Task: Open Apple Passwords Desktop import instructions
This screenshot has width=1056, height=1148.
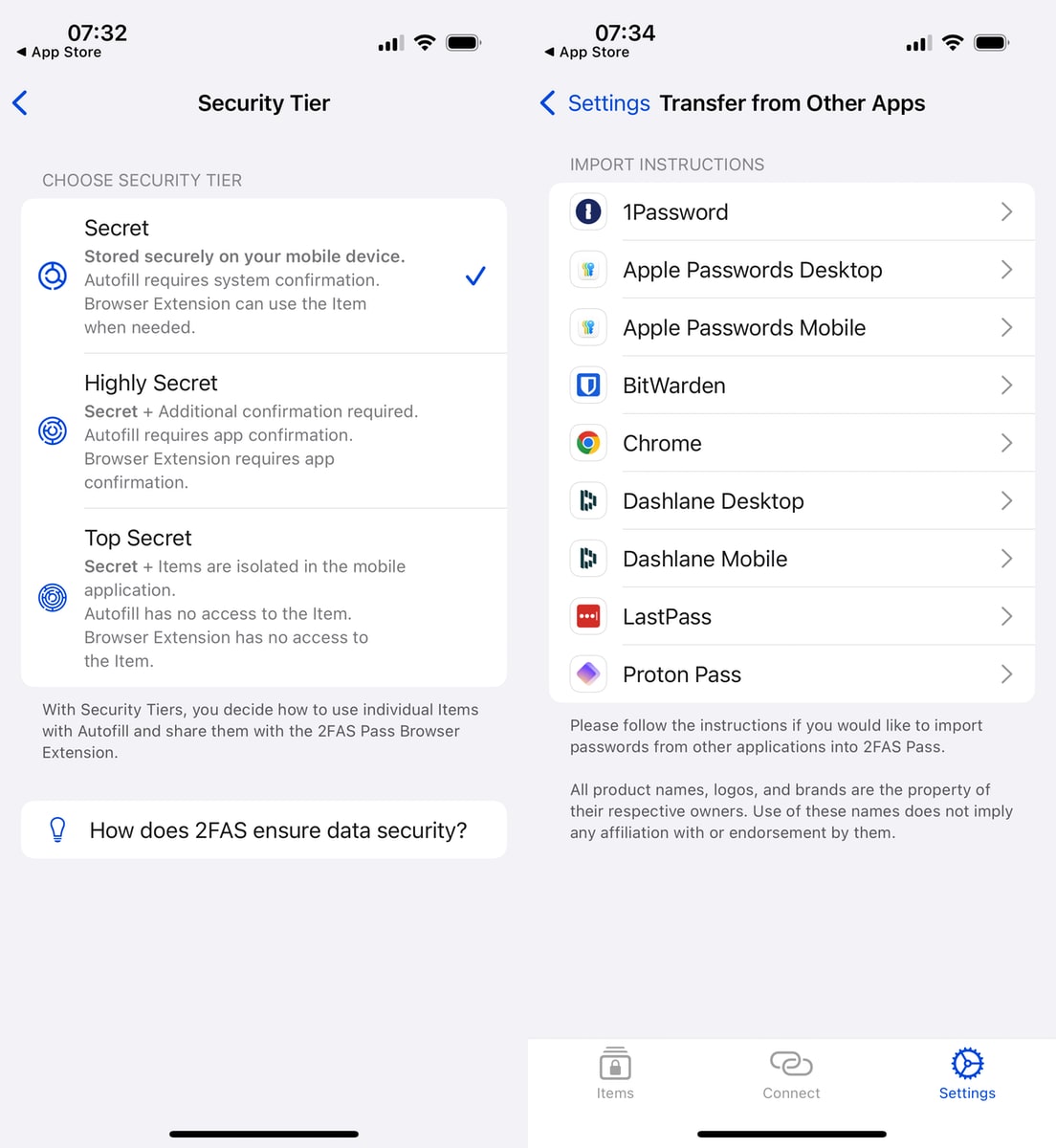Action: [x=791, y=270]
